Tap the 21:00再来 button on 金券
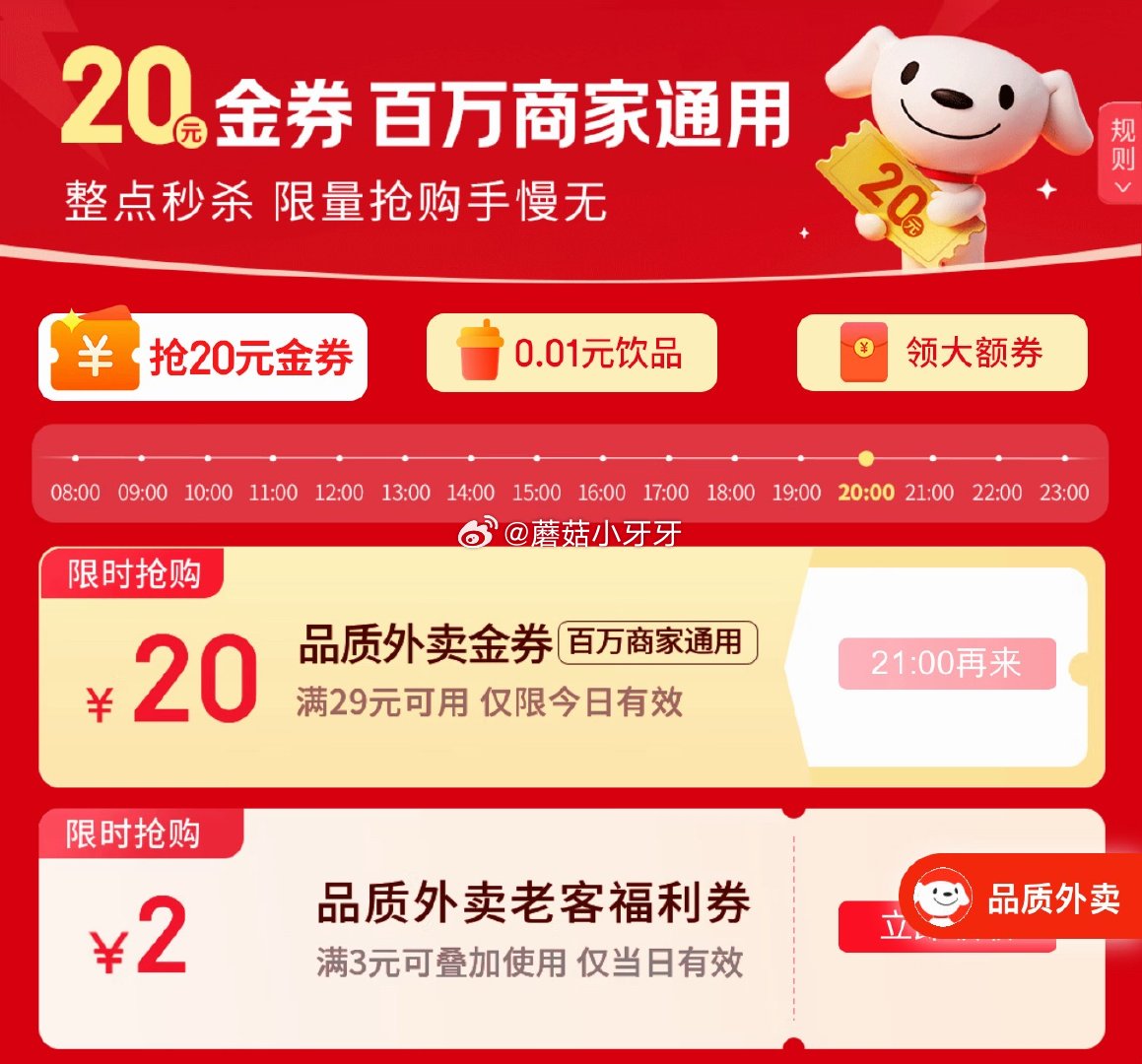 pos(946,664)
